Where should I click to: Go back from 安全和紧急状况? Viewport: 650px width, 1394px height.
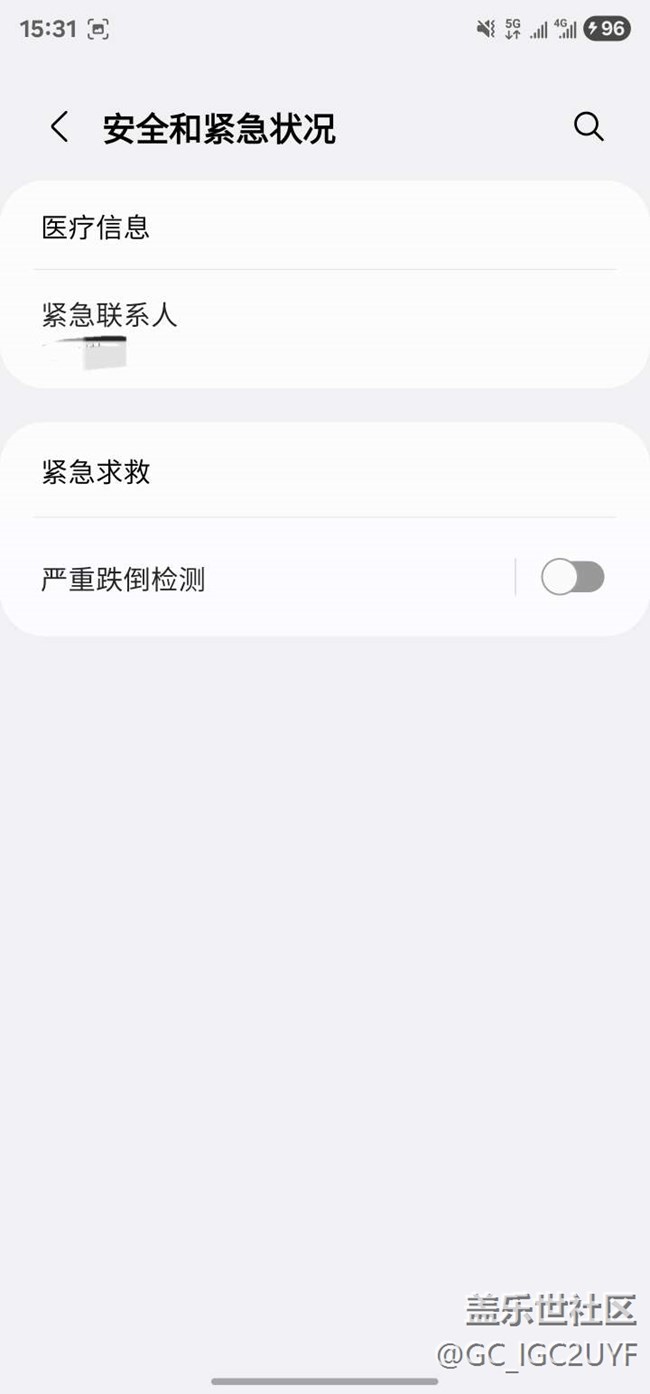click(x=60, y=127)
